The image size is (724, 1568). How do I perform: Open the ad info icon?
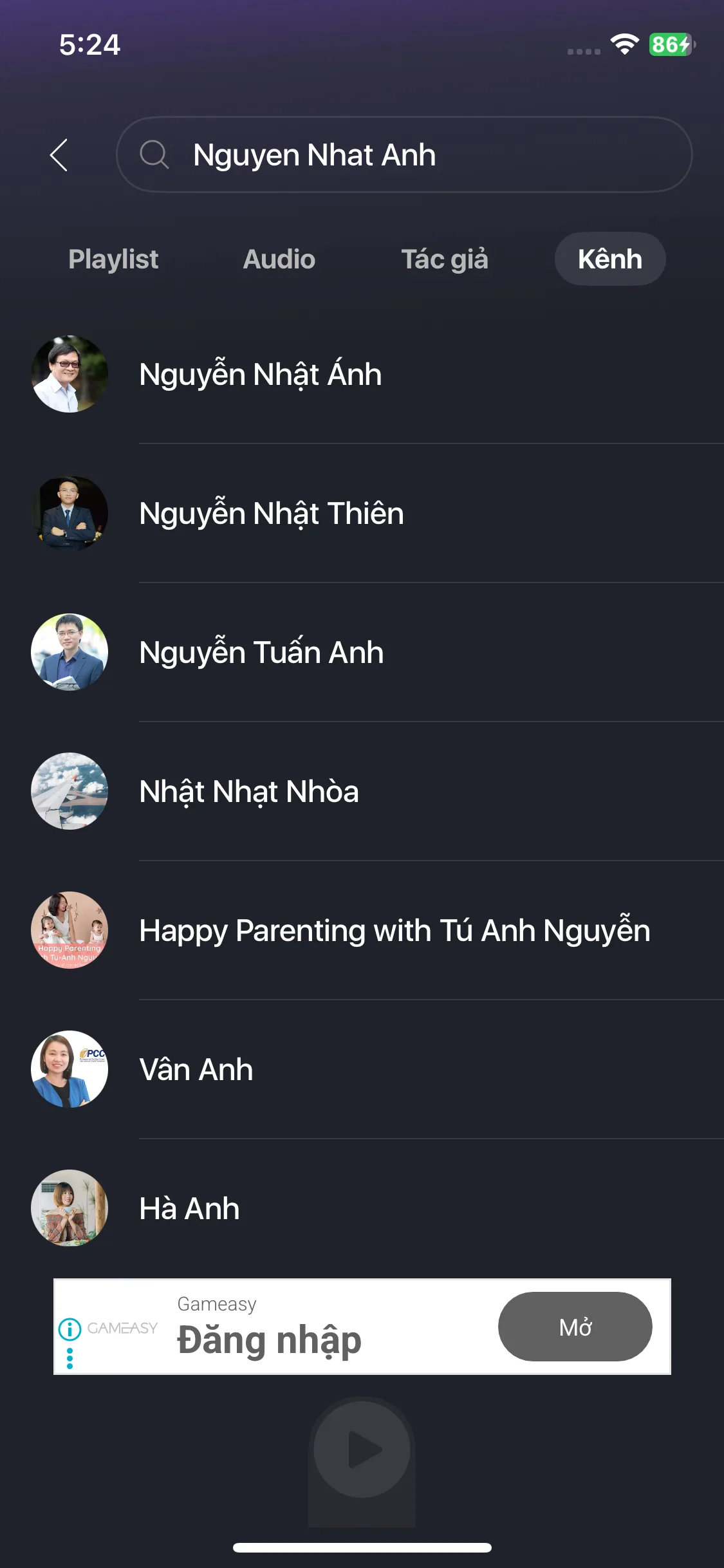[x=70, y=1329]
